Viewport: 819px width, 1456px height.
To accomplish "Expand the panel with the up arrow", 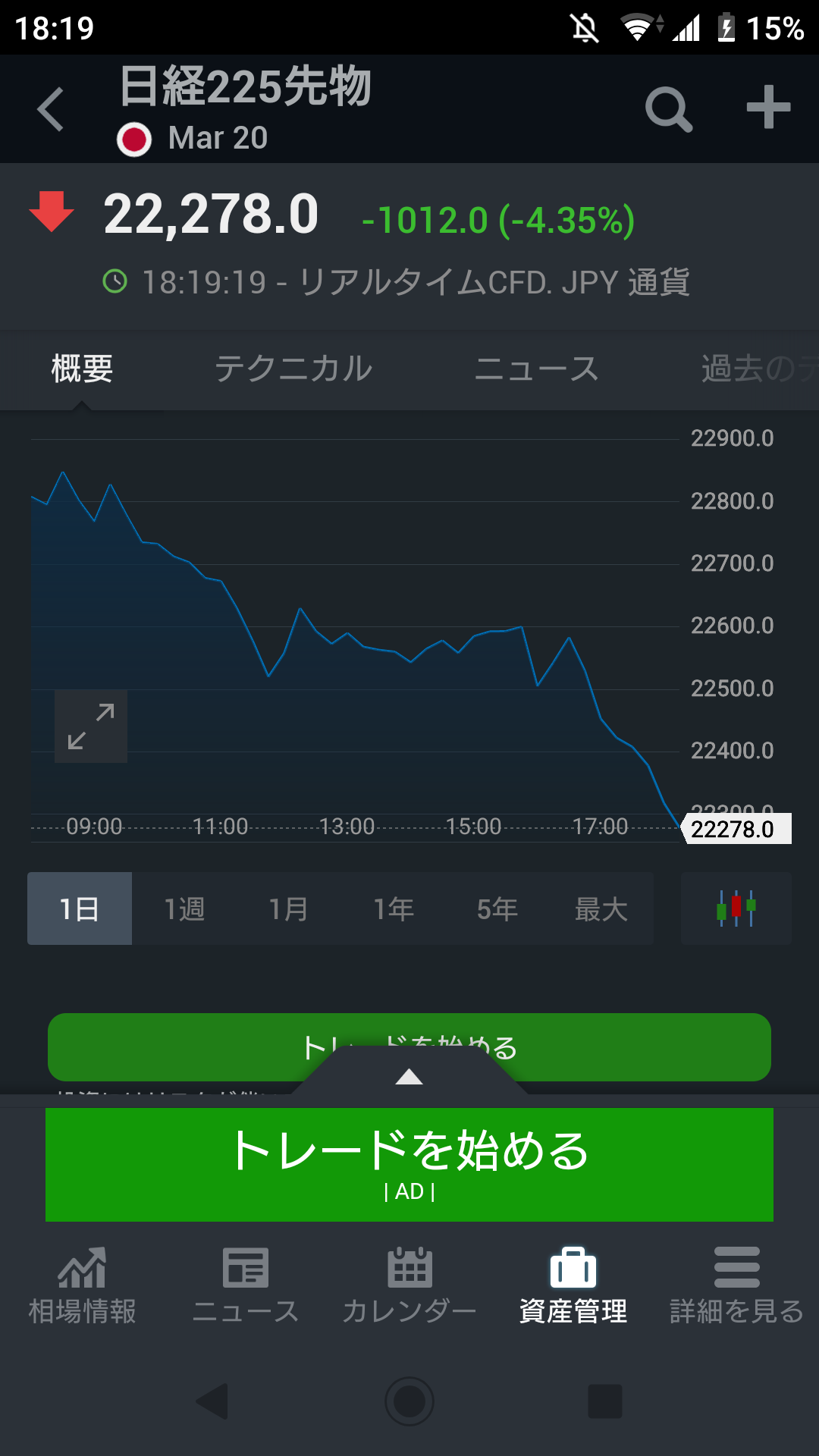I will [409, 1077].
